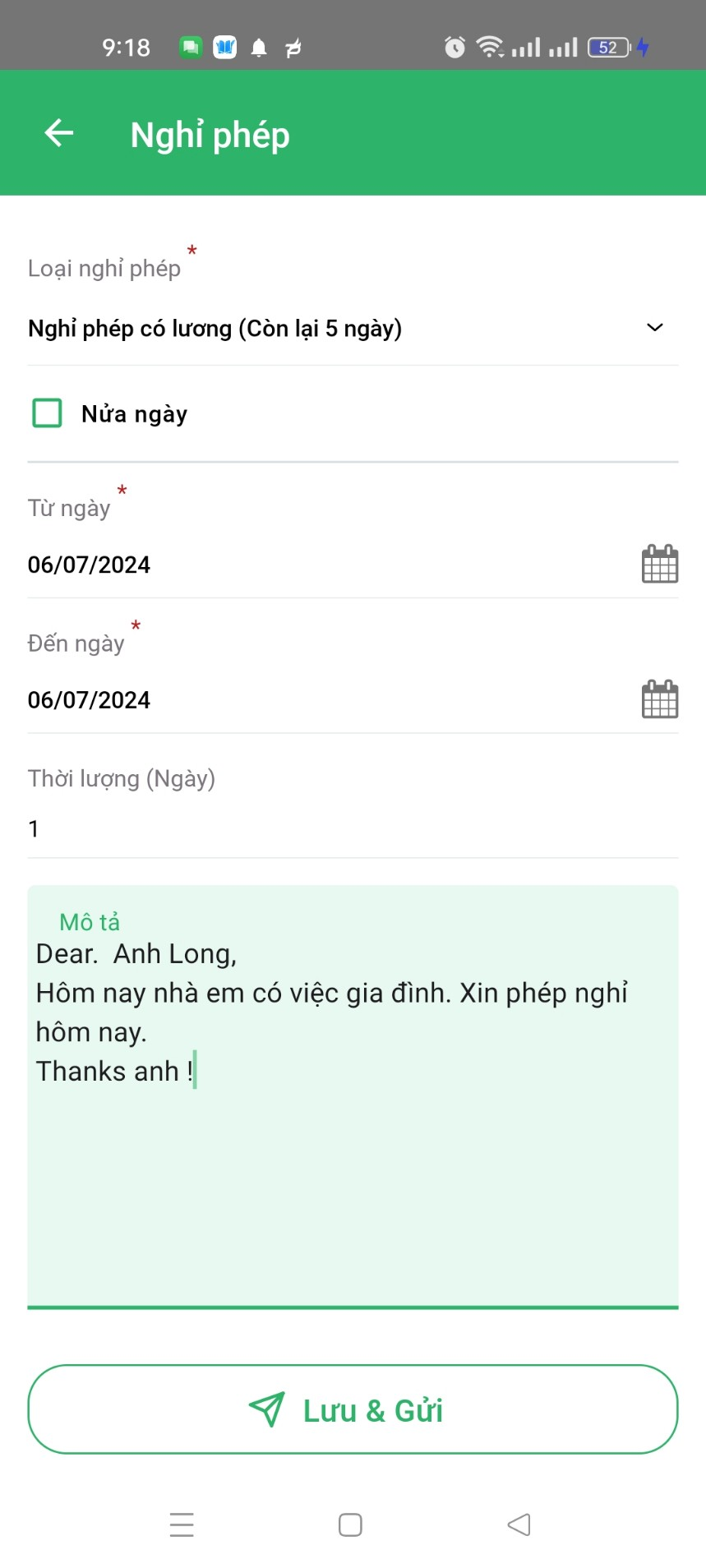
Task: Open recent apps from the navigation bar
Action: tap(182, 1525)
